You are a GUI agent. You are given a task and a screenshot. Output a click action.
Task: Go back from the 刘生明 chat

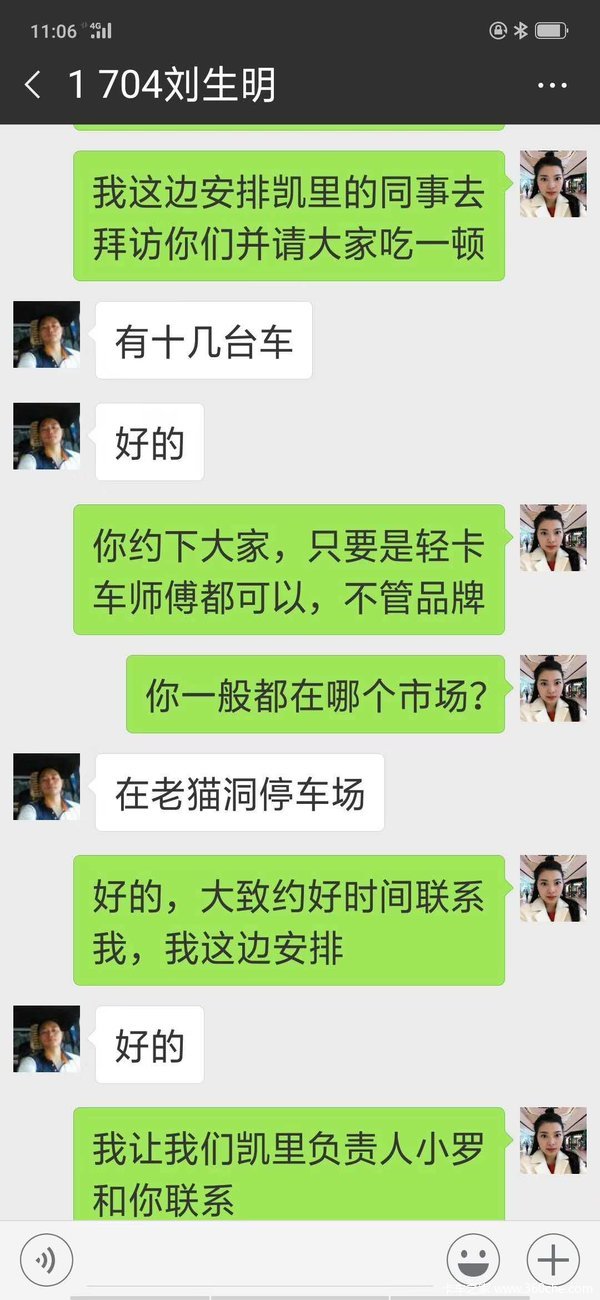point(33,86)
